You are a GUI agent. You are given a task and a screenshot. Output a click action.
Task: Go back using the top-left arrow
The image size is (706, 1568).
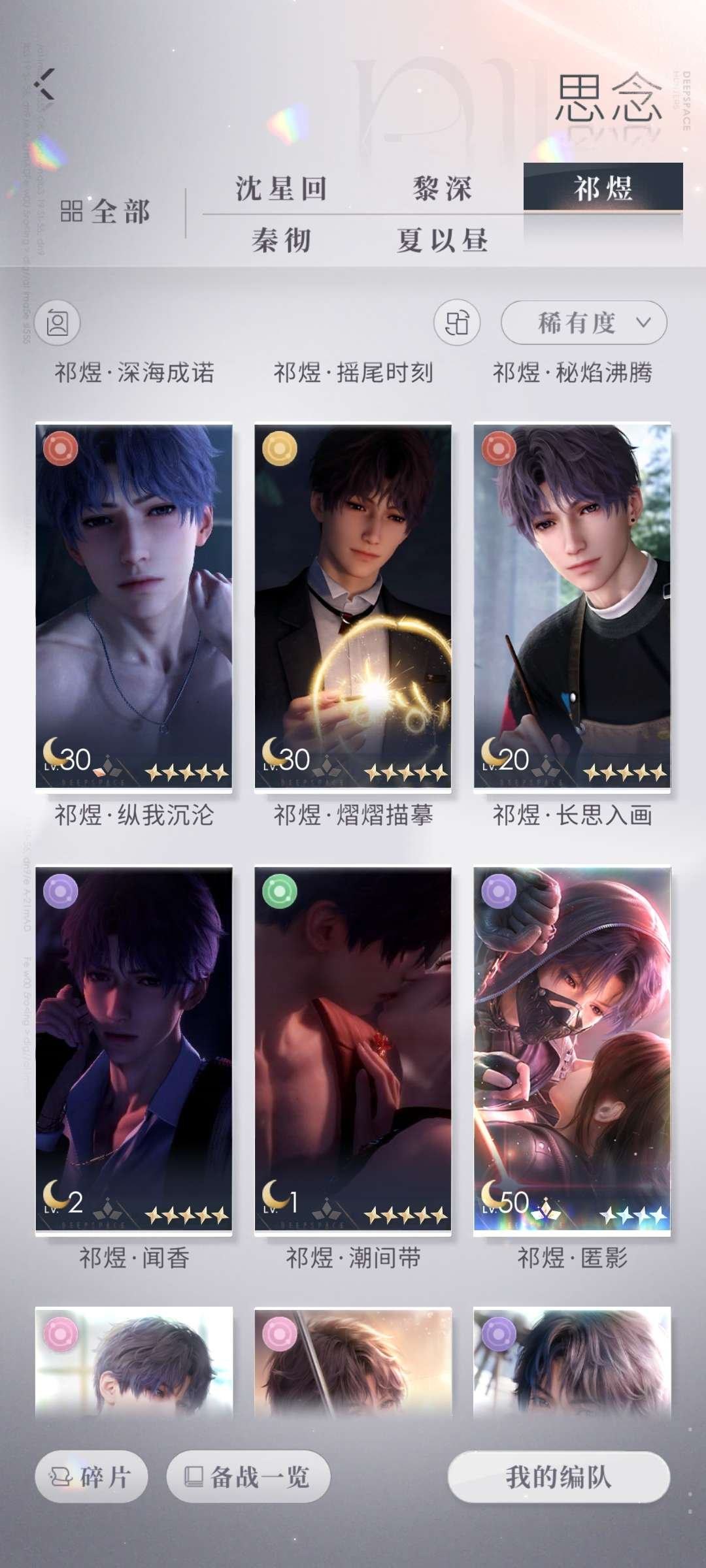pyautogui.click(x=44, y=84)
